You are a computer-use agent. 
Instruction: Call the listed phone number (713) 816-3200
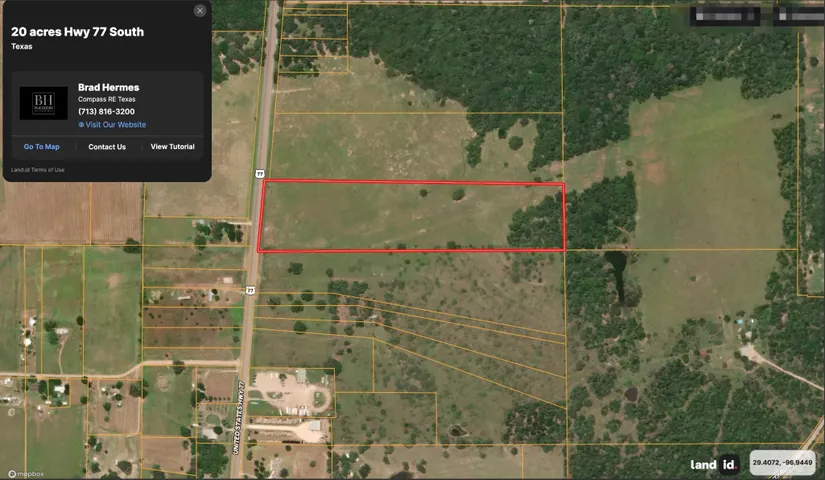[106, 112]
